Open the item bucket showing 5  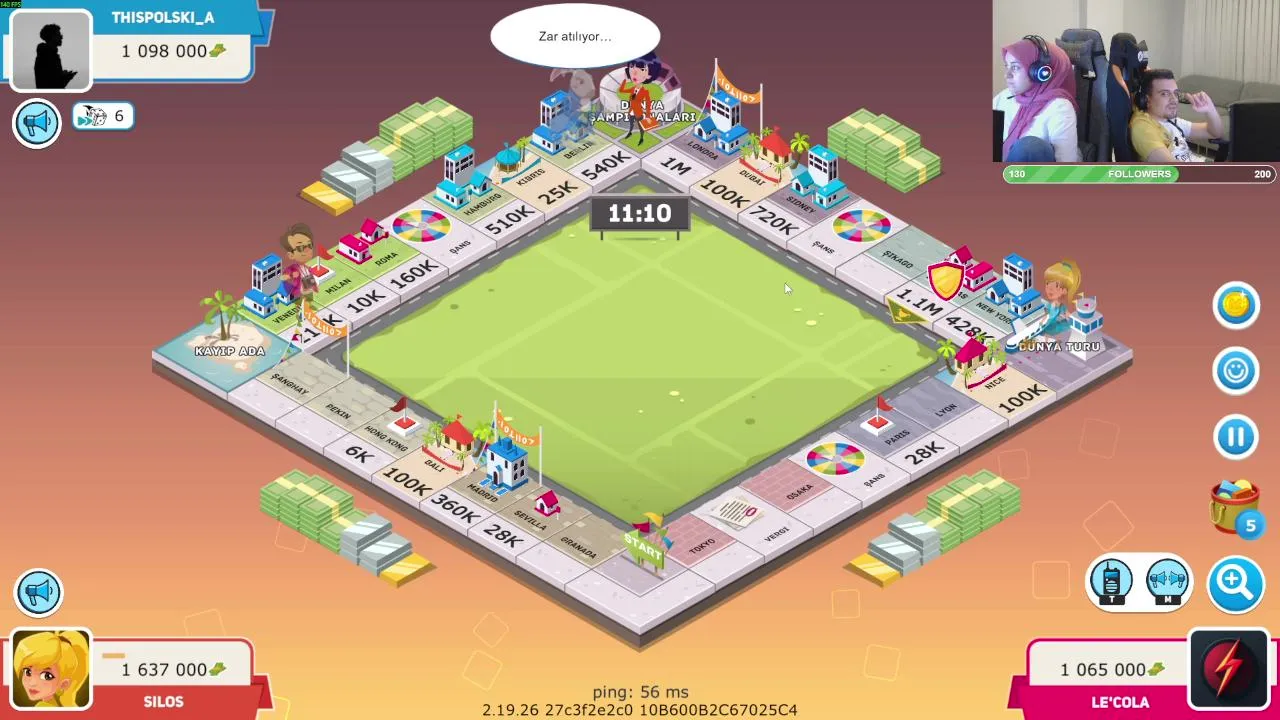[x=1236, y=506]
